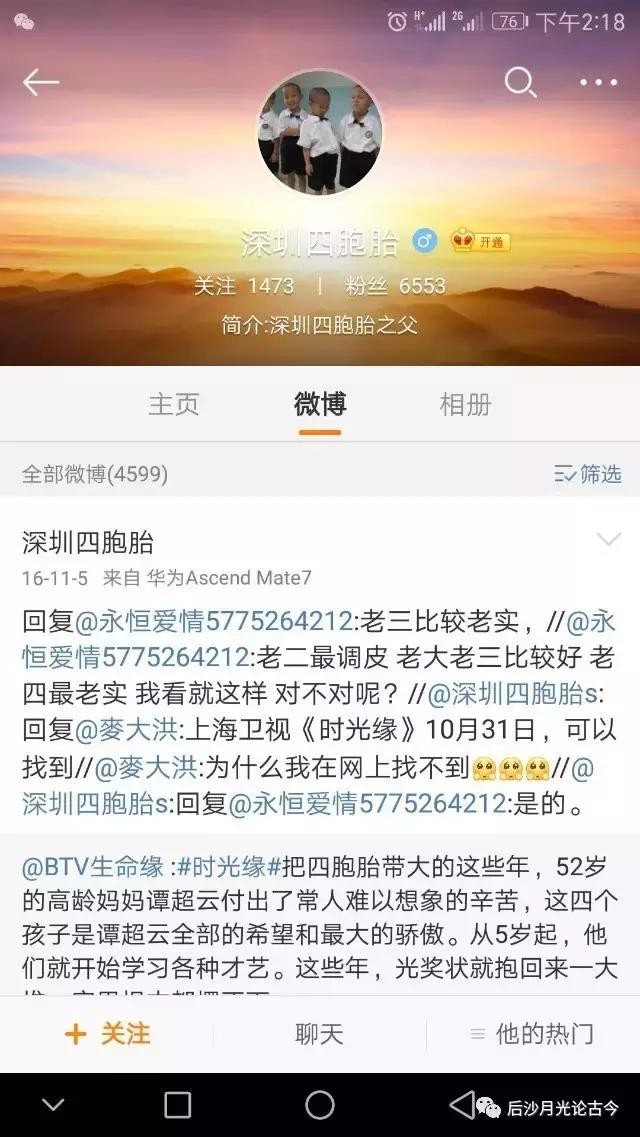Screen dimensions: 640x1137
Task: Tap the system home button
Action: [320, 1105]
